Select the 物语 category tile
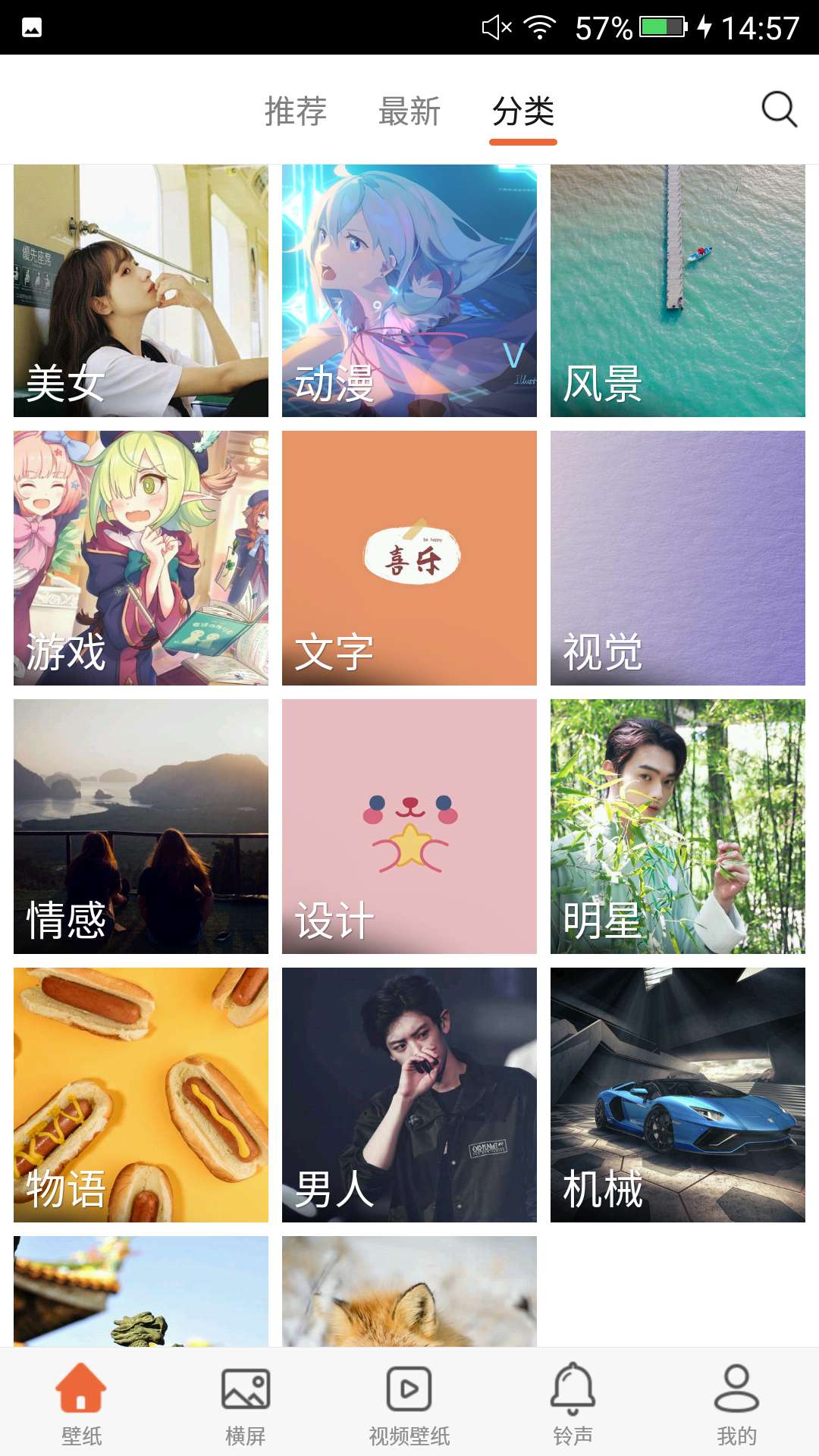 tap(141, 1095)
